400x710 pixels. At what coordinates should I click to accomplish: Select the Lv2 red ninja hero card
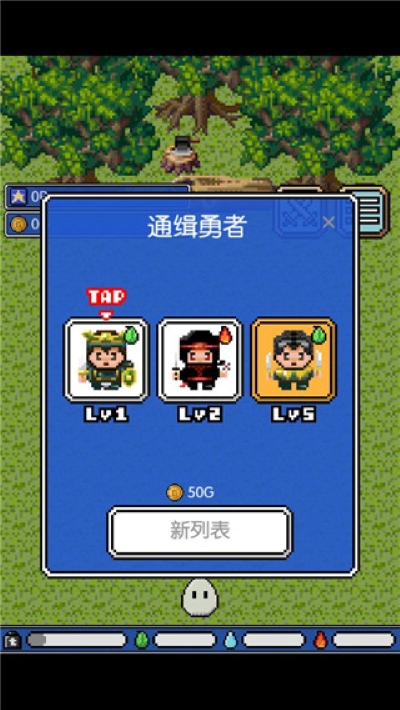click(200, 360)
